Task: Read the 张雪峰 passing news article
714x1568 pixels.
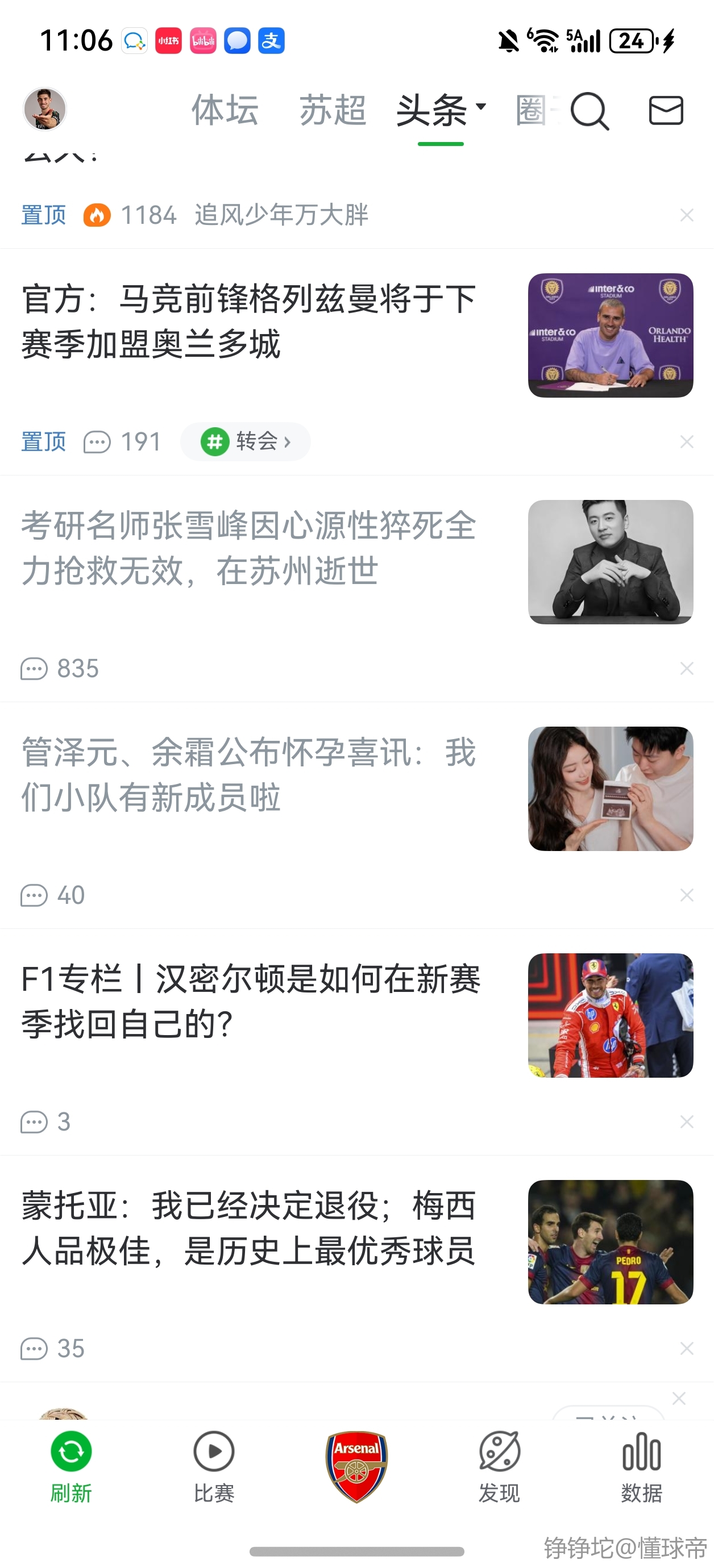Action: click(248, 548)
